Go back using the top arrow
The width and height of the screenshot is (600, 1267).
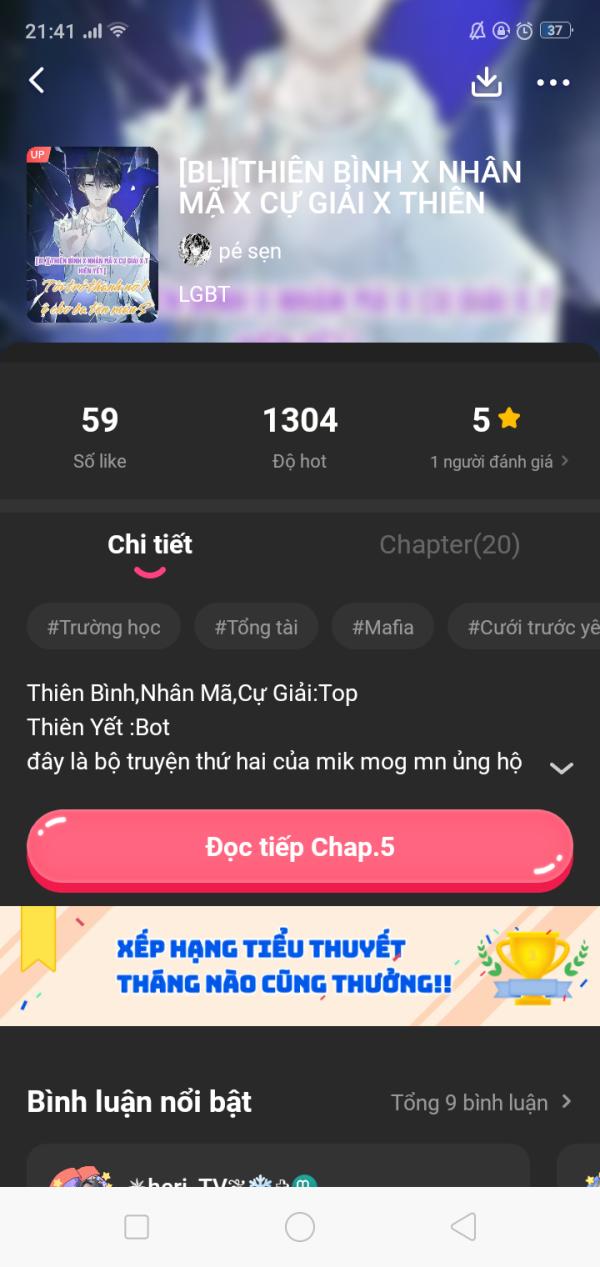click(x=37, y=81)
